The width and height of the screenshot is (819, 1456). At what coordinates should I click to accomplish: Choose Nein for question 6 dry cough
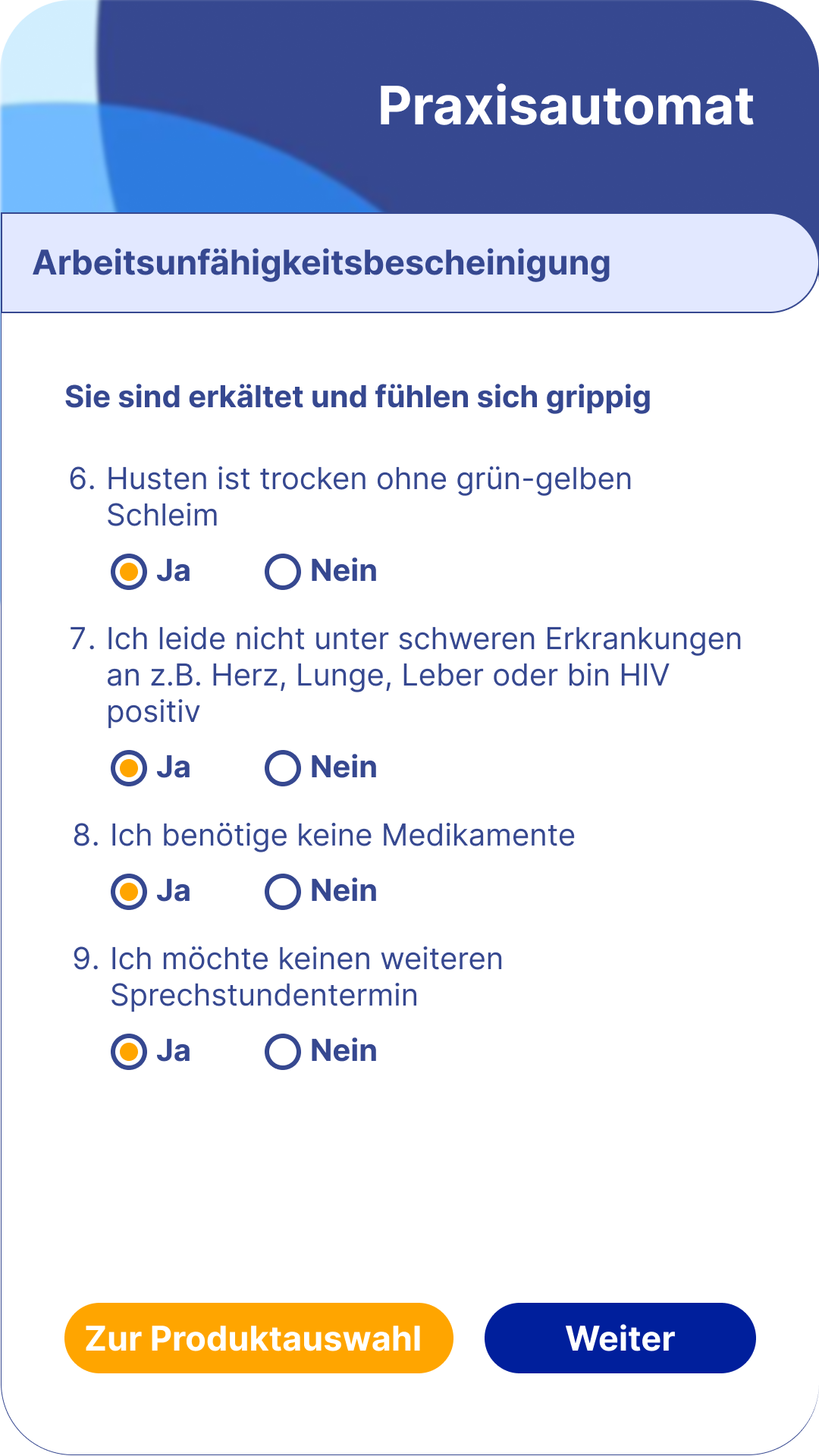click(x=283, y=571)
